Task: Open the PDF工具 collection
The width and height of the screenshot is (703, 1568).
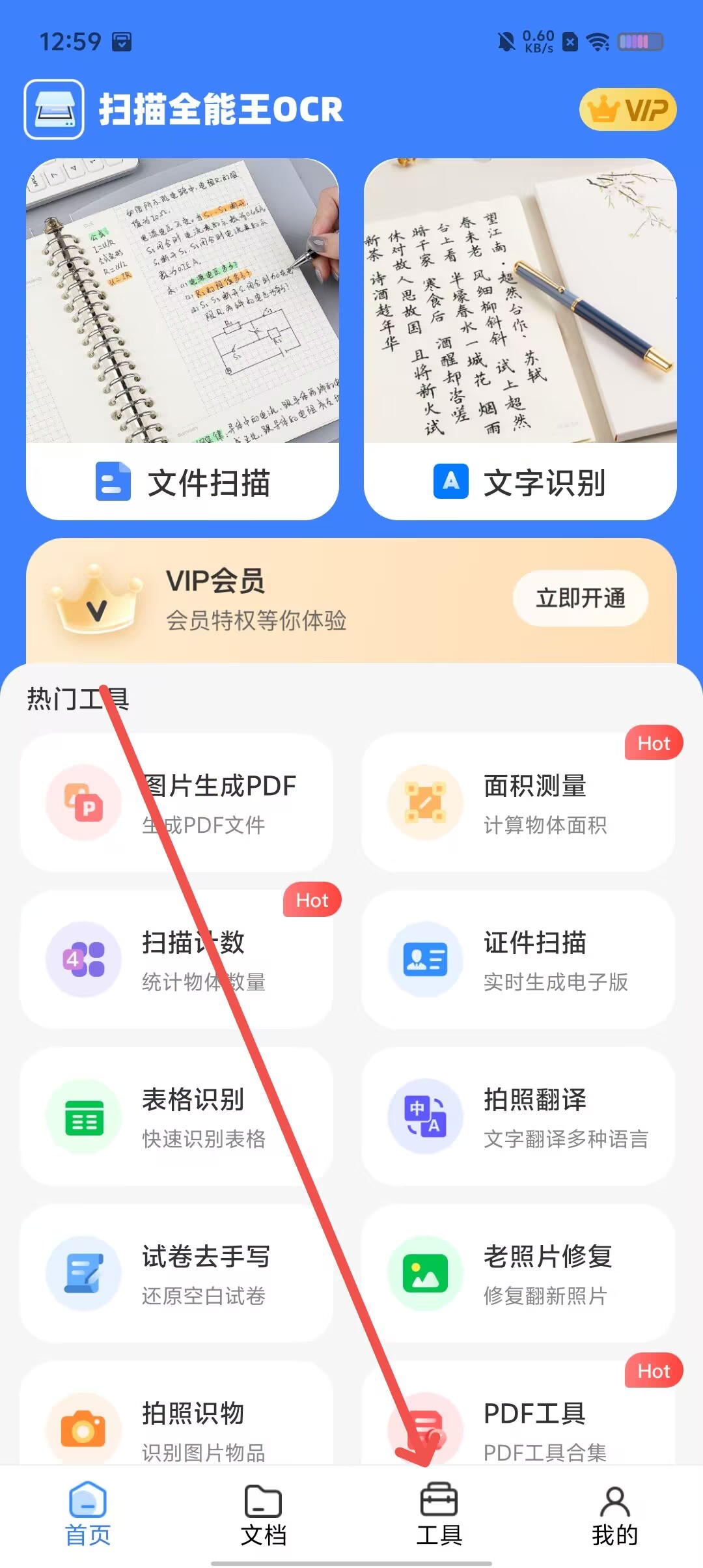Action: (x=517, y=1426)
